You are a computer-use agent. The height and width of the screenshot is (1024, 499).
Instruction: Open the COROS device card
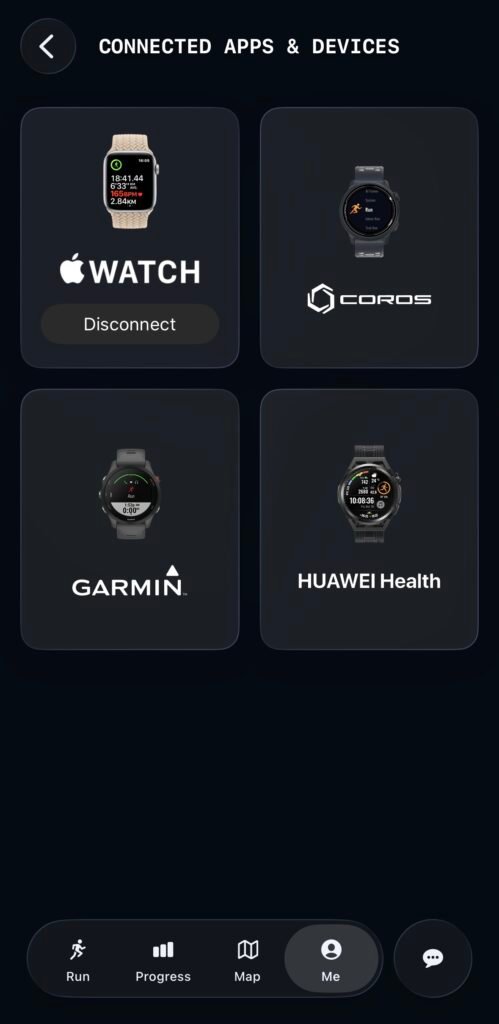coord(369,238)
